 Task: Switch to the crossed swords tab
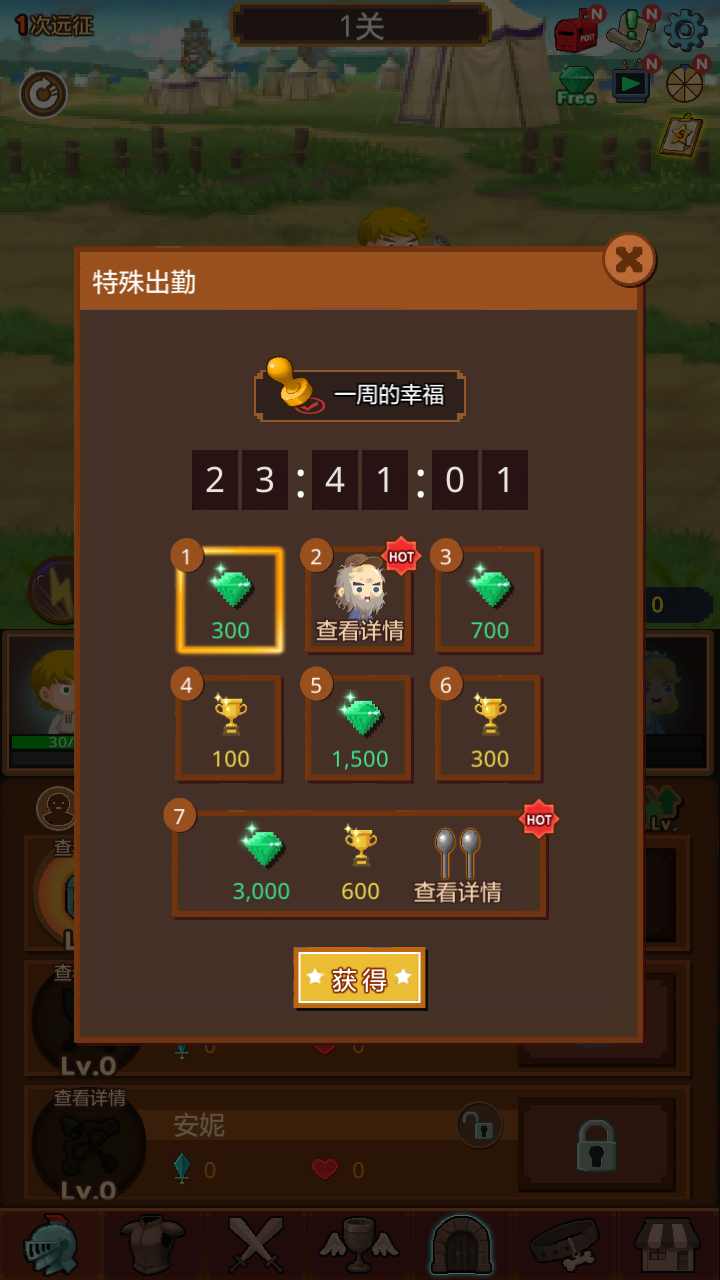[x=256, y=1244]
